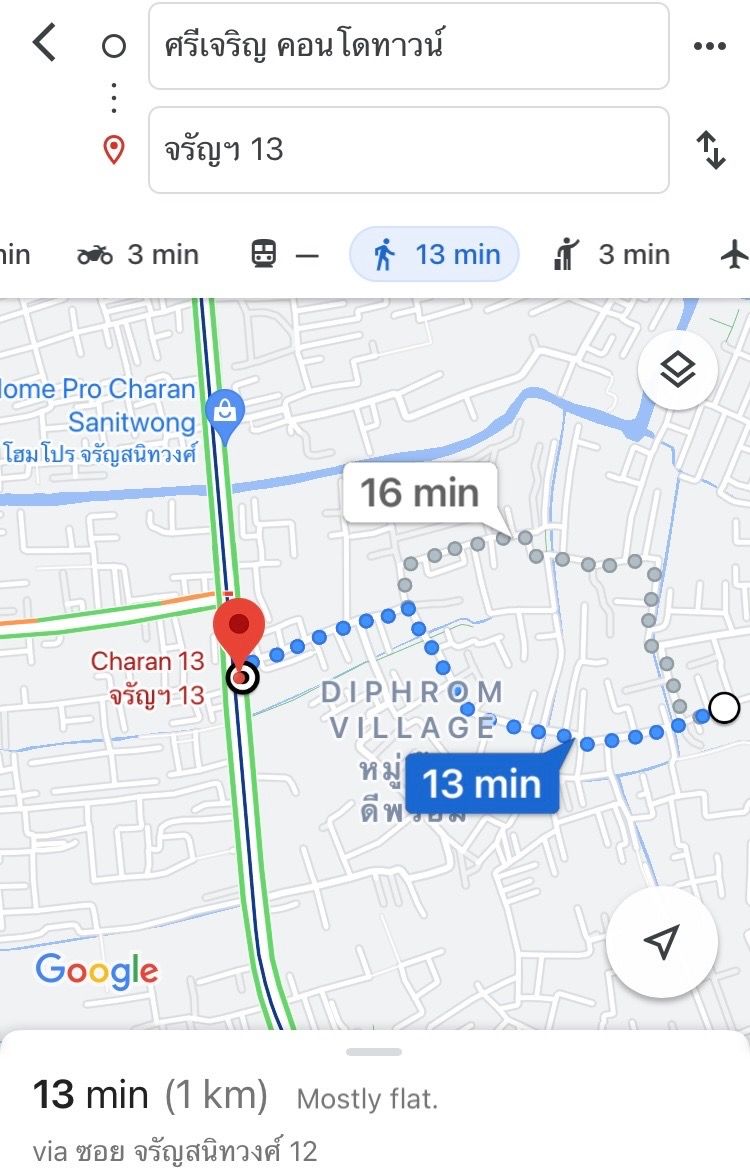Go back from directions
Image resolution: width=750 pixels, height=1174 pixels.
click(44, 45)
